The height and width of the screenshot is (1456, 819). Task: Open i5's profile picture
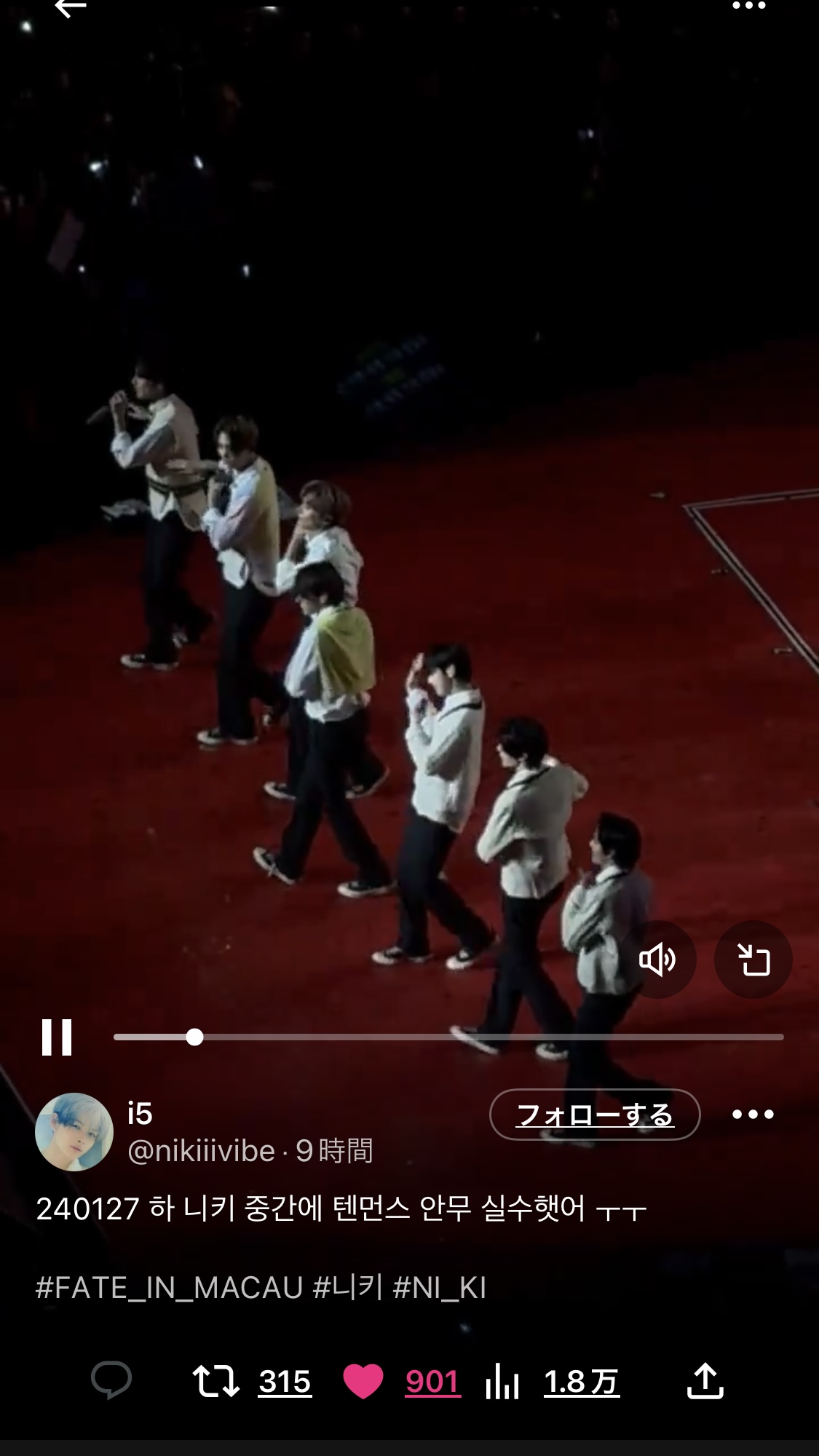click(74, 1131)
